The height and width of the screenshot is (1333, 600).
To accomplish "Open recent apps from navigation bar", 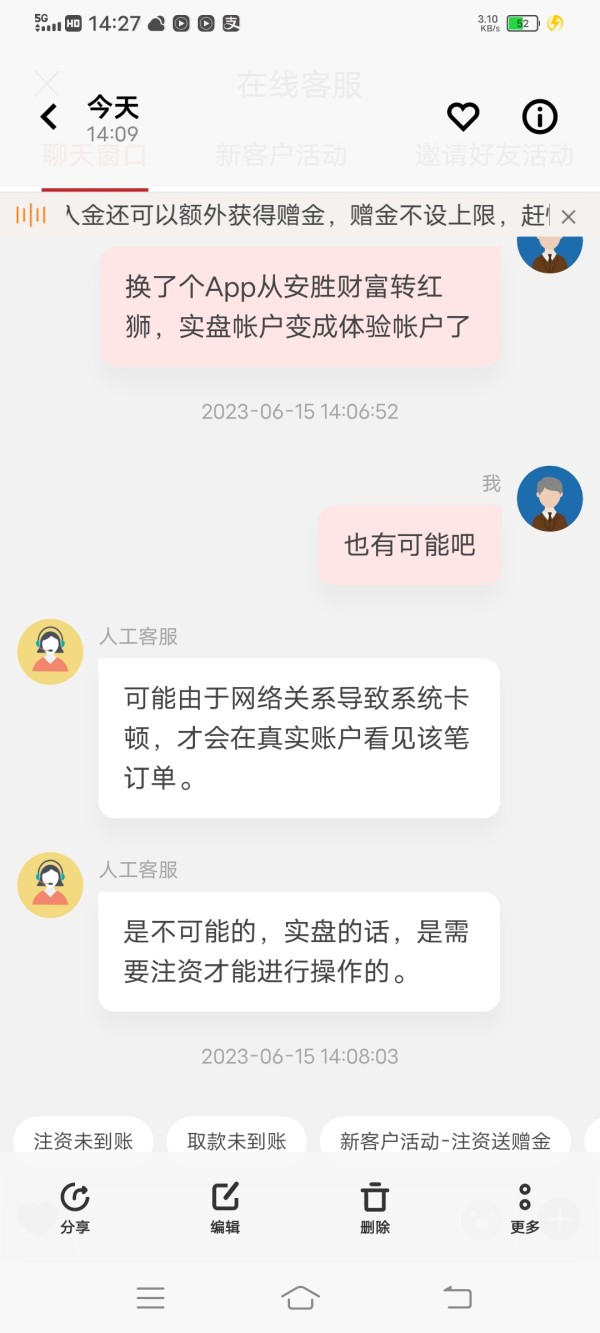I will pos(150,1298).
